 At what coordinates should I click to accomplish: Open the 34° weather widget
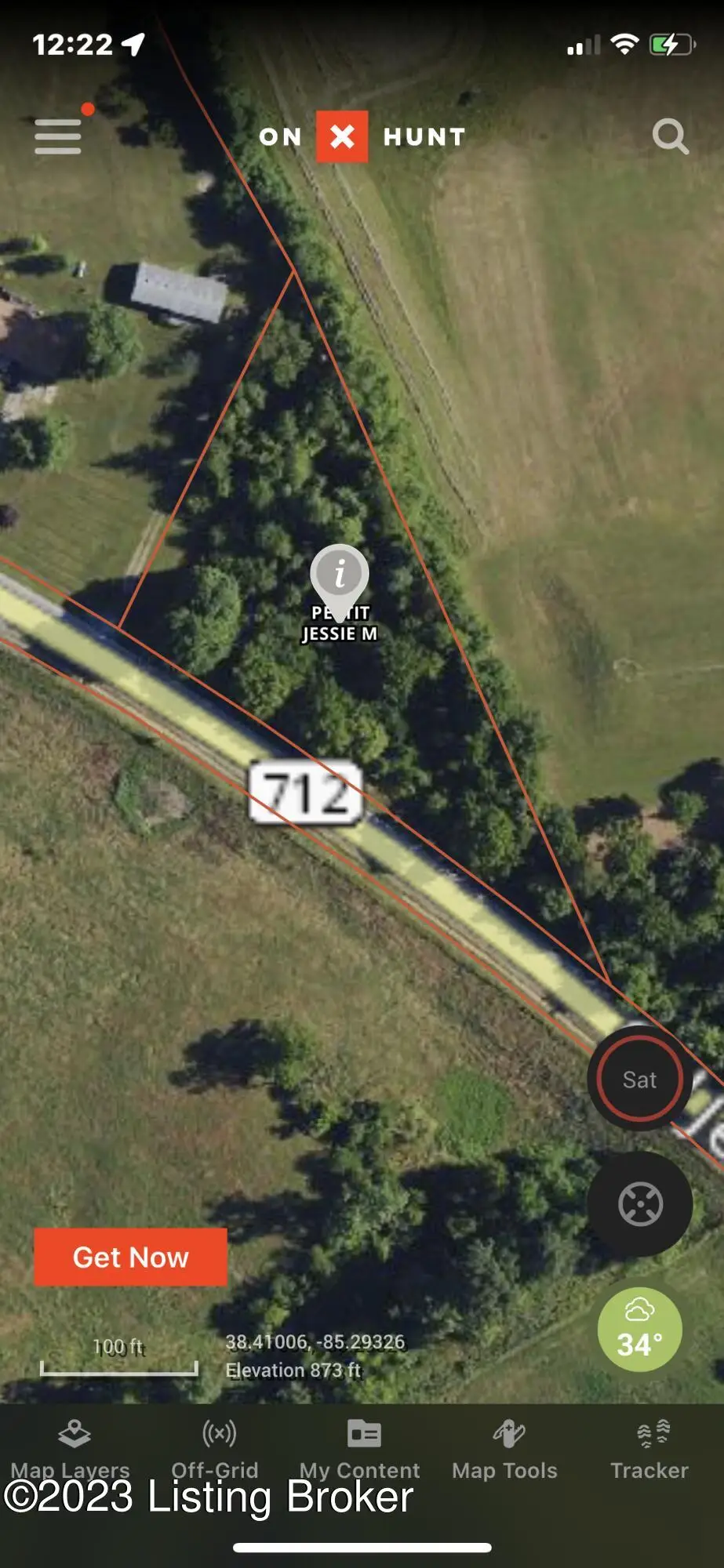tap(639, 1330)
